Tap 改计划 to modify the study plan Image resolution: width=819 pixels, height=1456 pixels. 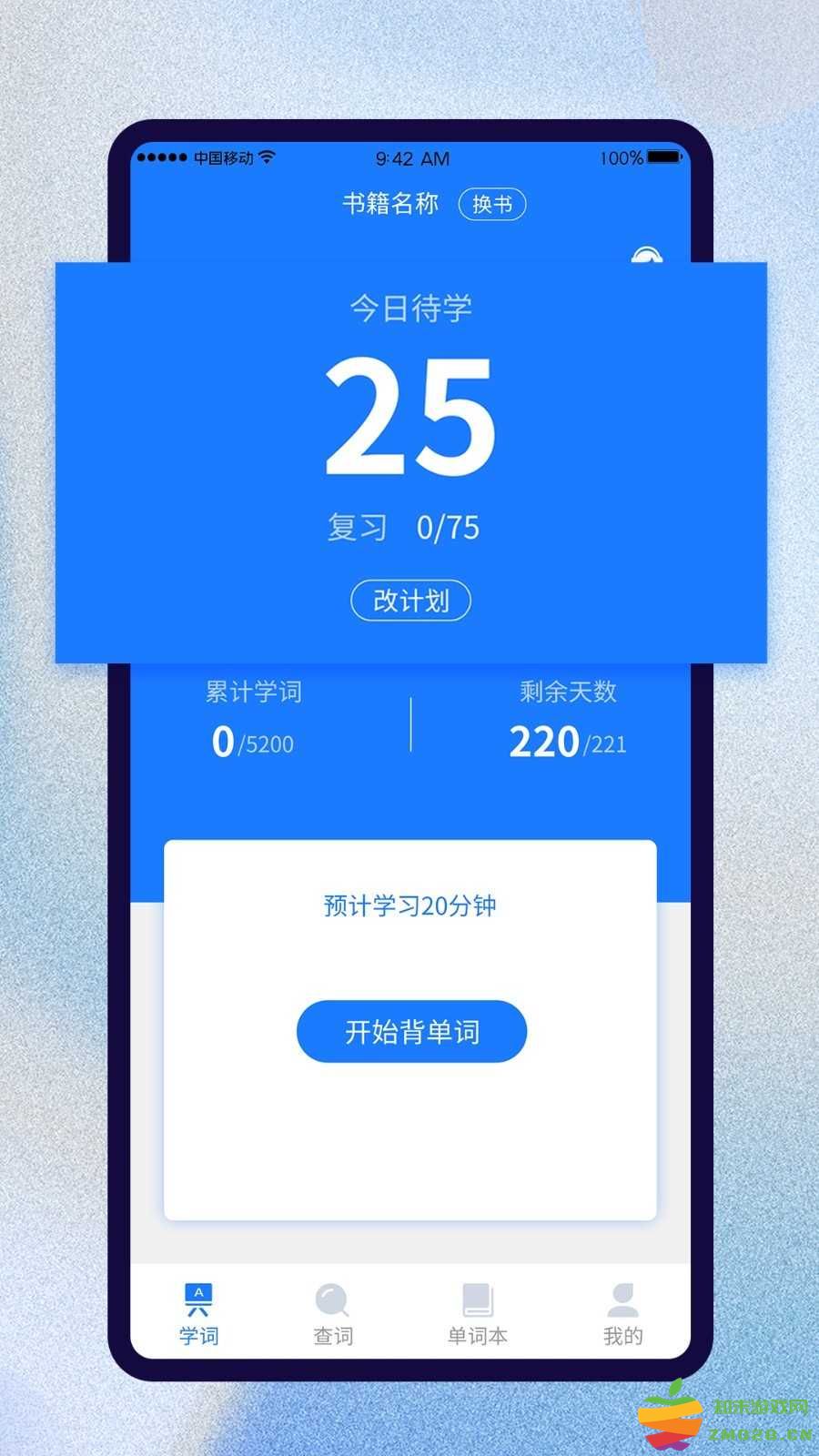coord(409,601)
